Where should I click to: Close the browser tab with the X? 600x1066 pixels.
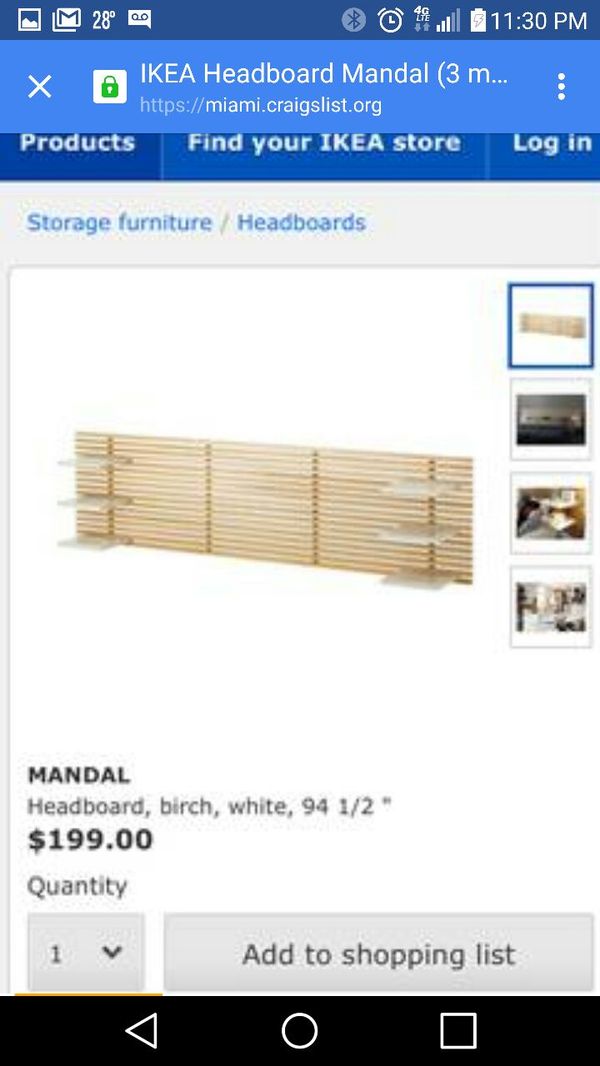pos(39,87)
